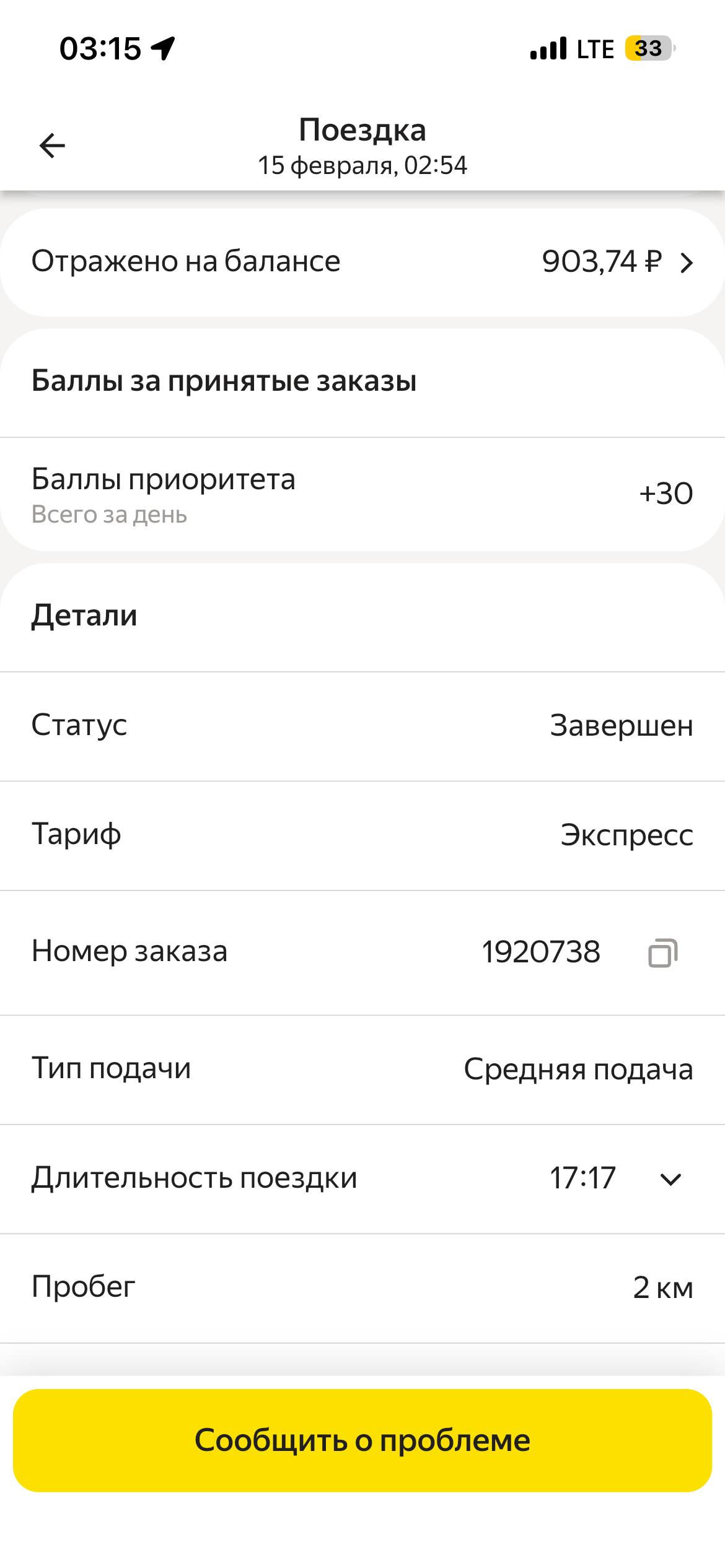Viewport: 725px width, 1568px height.
Task: Tap the 'Сообщить о проблеме' button
Action: (x=362, y=1440)
